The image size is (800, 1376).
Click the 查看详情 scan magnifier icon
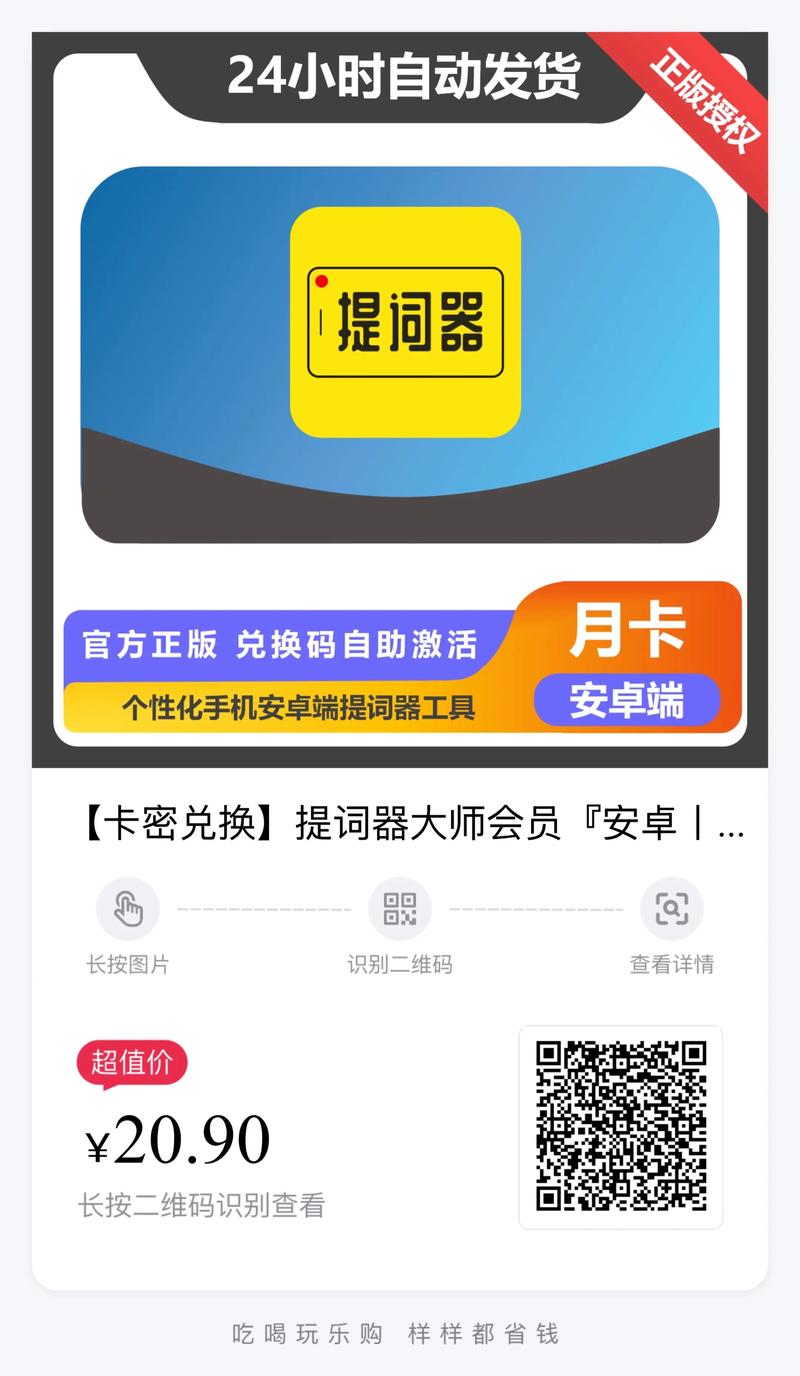[672, 910]
